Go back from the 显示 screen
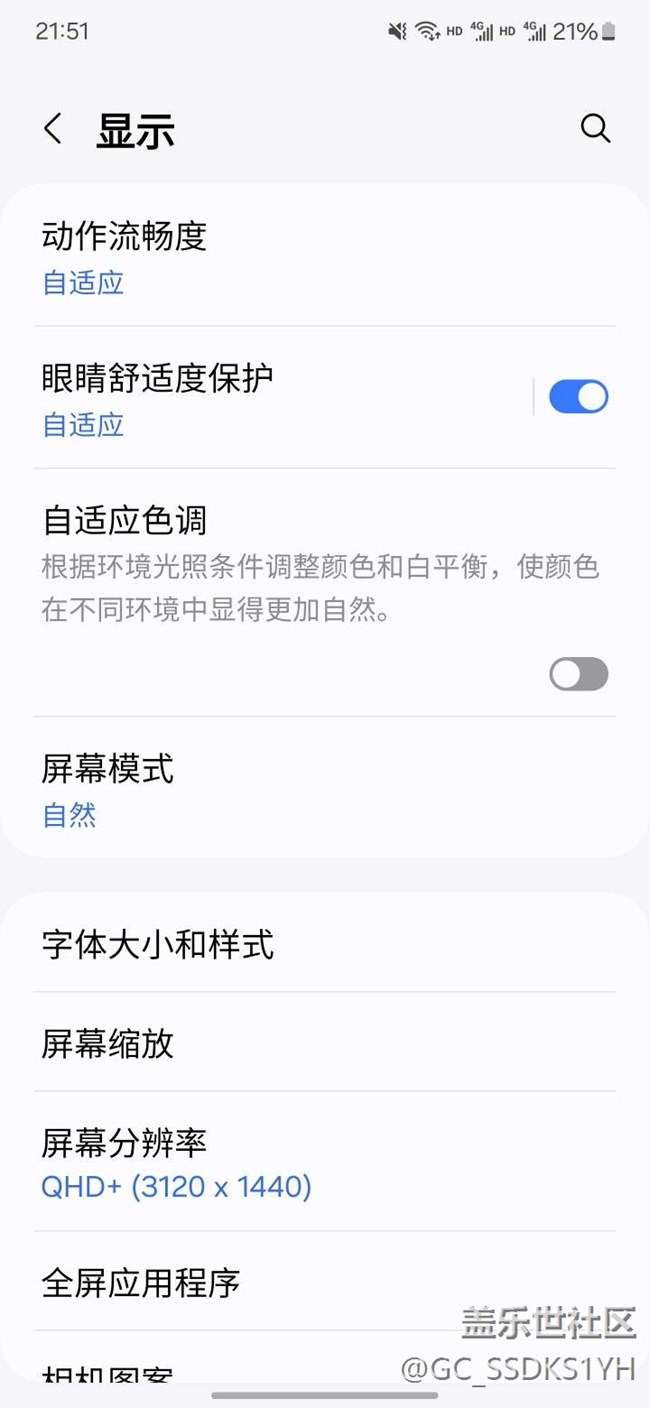 point(53,129)
